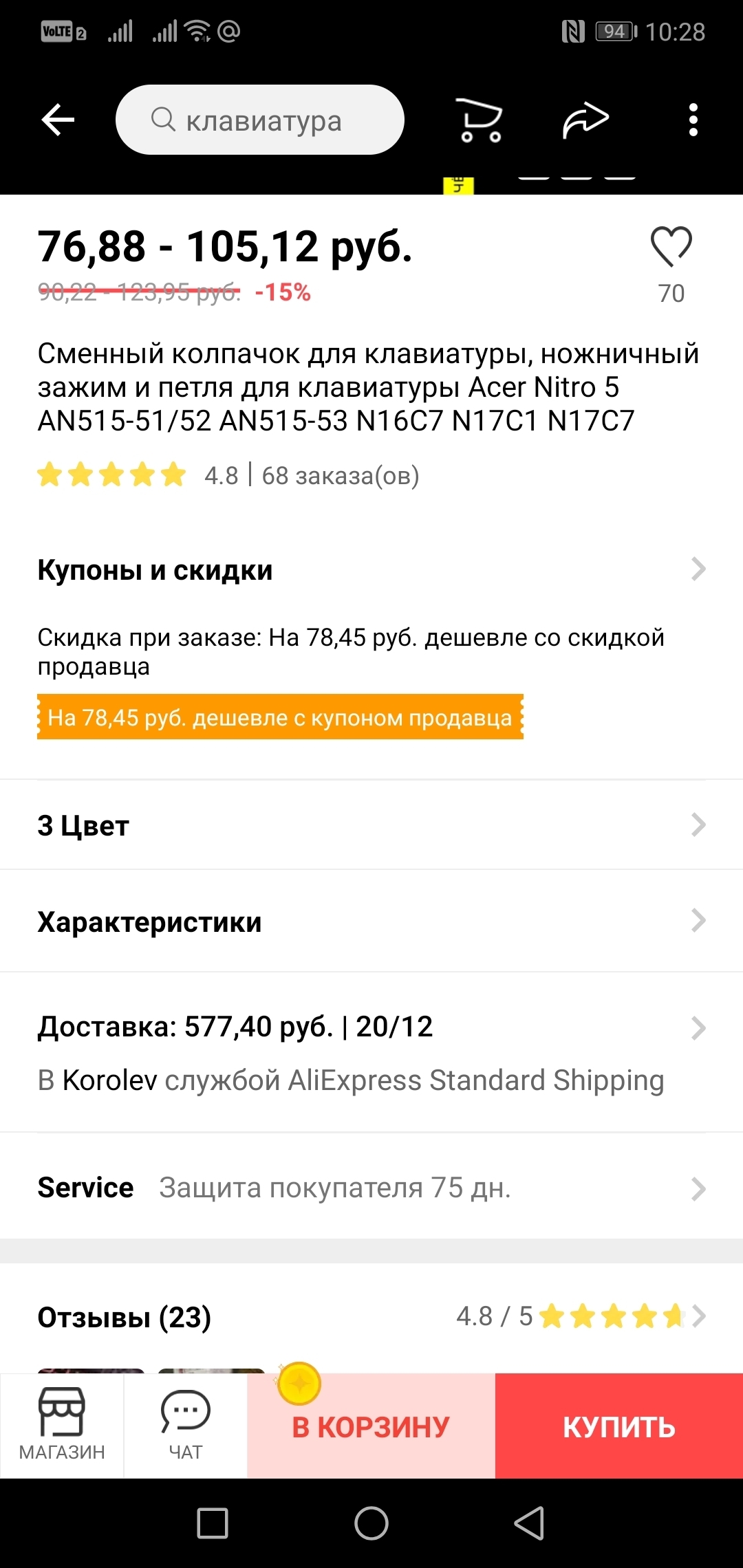The image size is (743, 1568).
Task: View Доставка shipping options
Action: pos(371,1052)
